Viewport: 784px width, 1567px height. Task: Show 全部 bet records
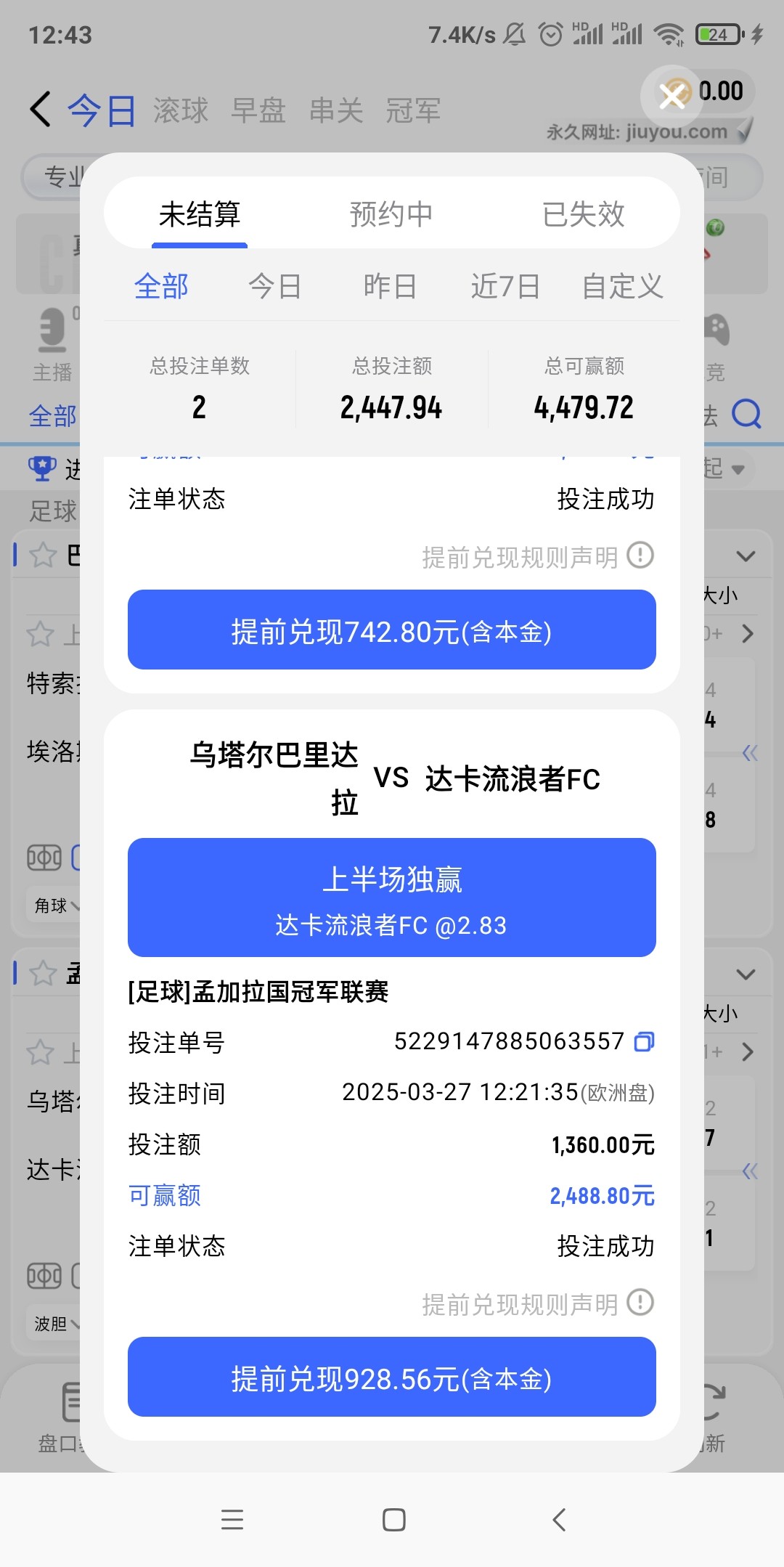point(161,286)
